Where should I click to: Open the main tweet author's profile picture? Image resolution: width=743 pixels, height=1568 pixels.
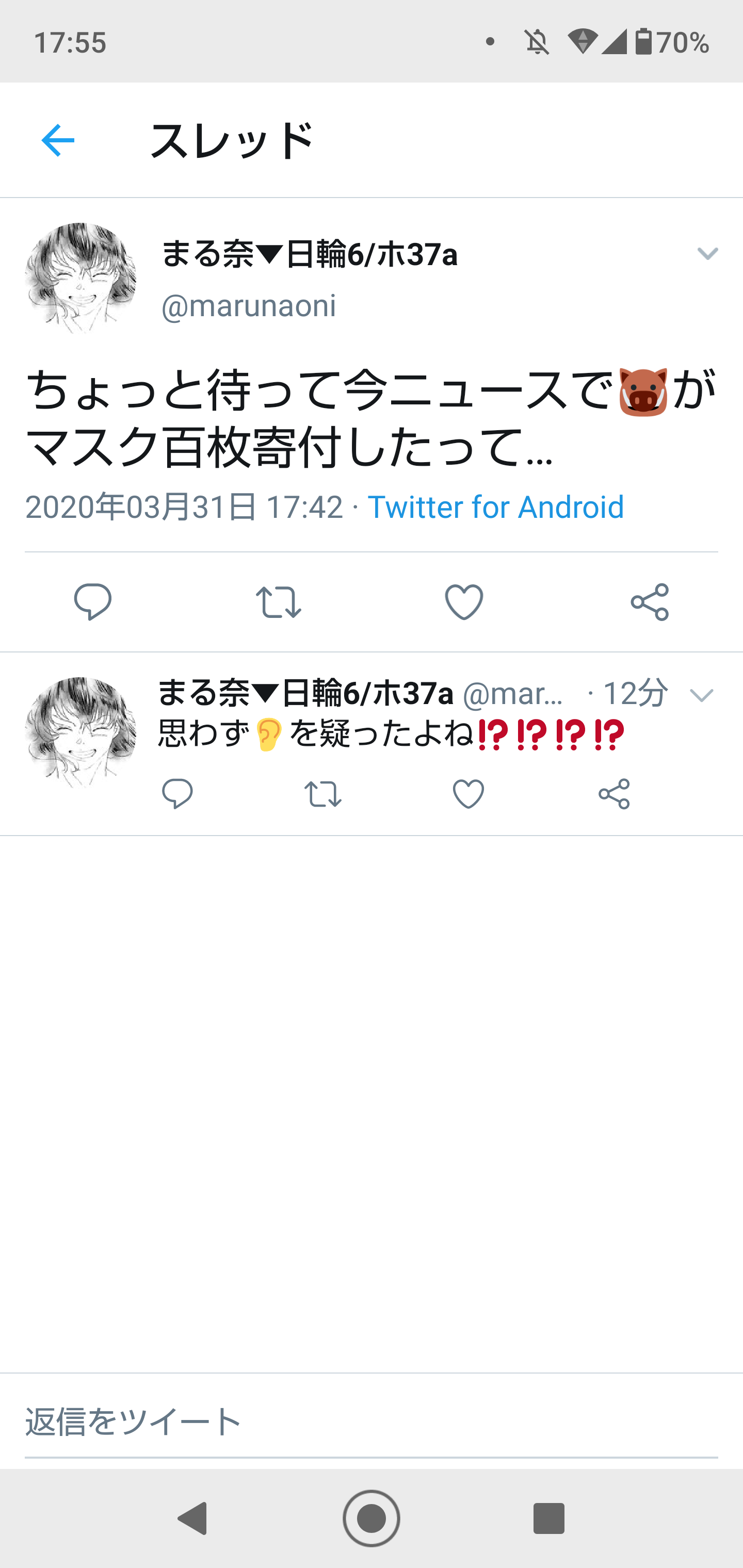(80, 278)
